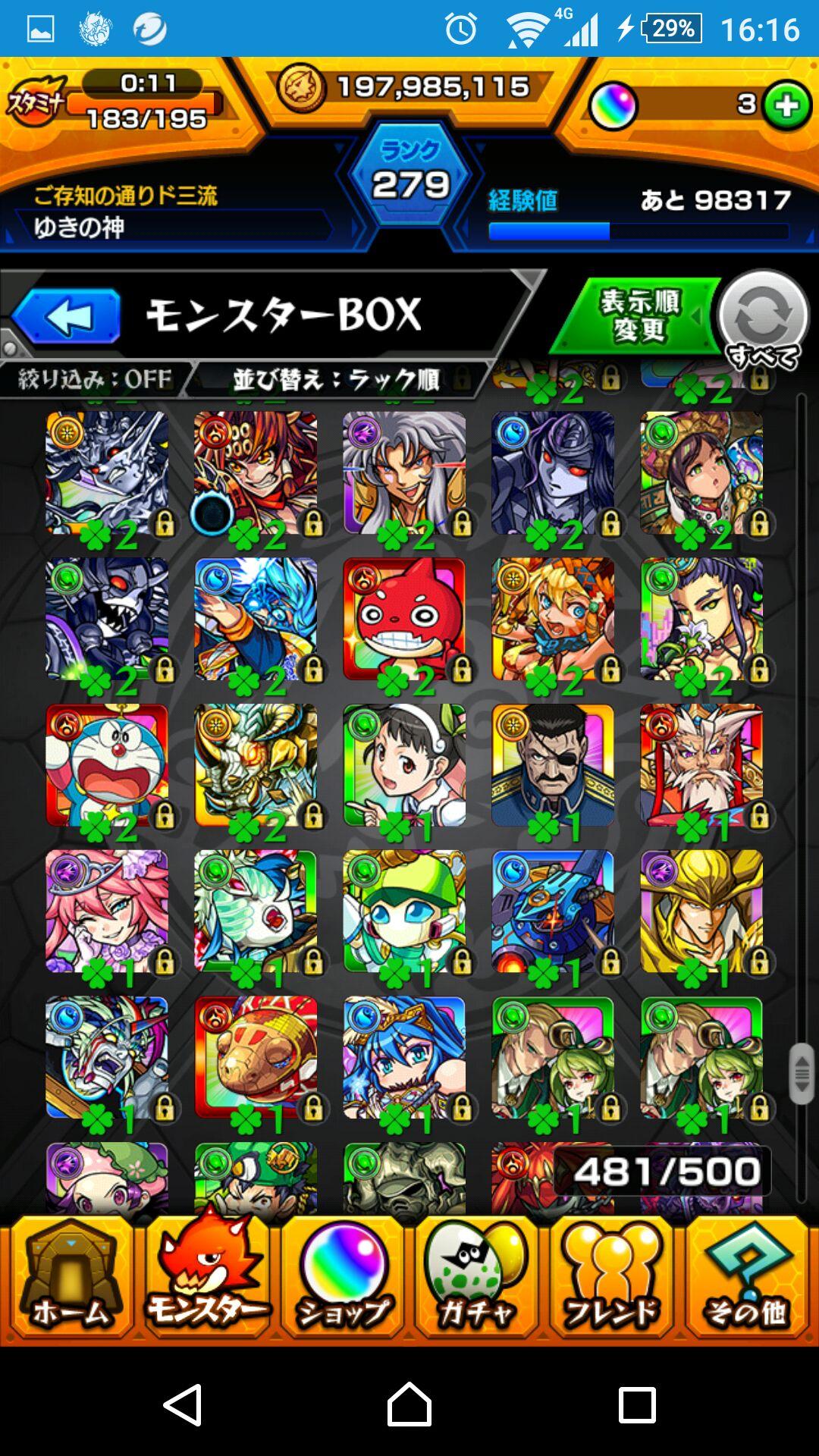Viewport: 819px width, 1456px height.
Task: Select the red grinning blob monster
Action: click(403, 620)
